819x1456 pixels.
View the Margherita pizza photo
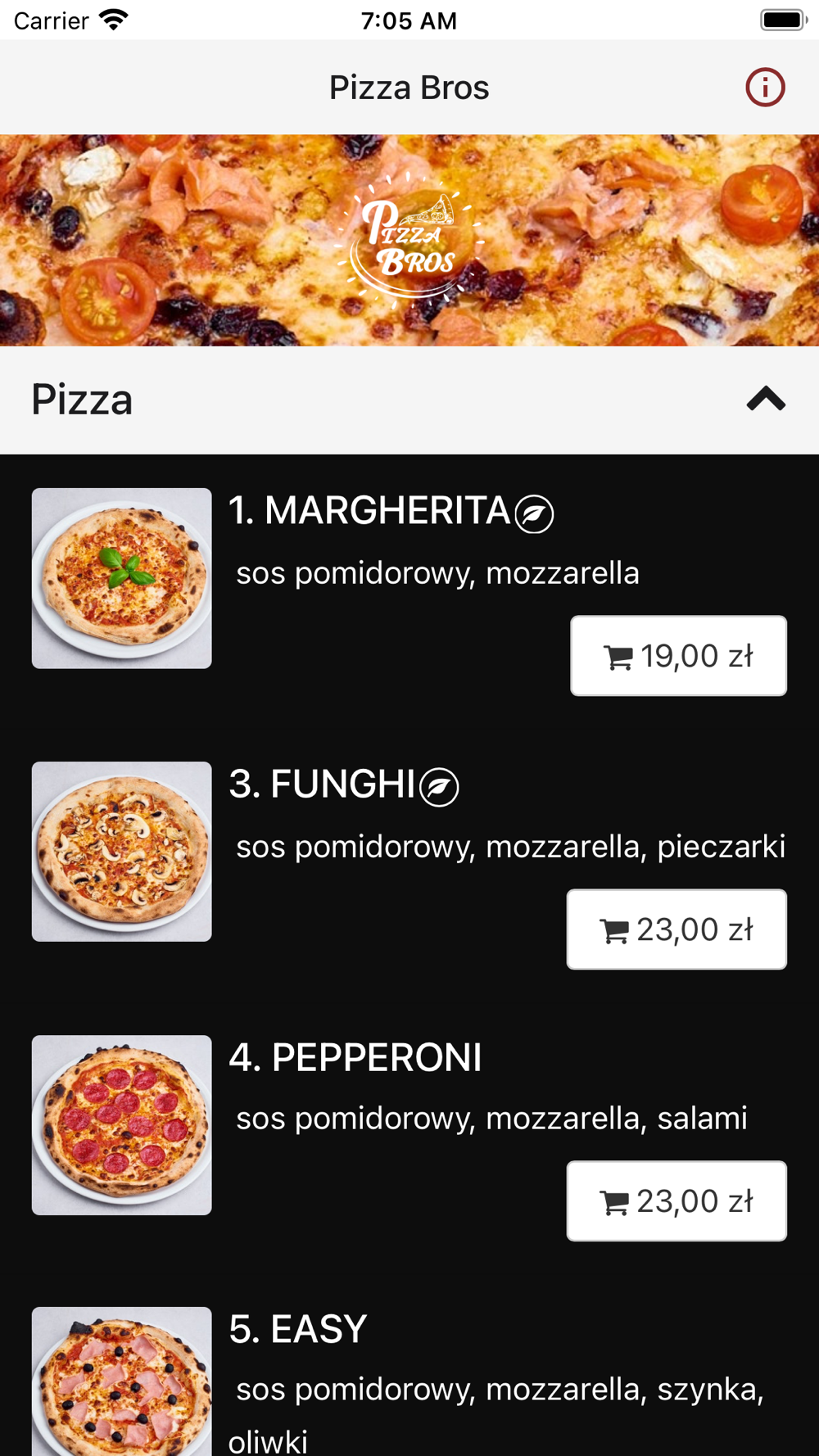pos(122,578)
